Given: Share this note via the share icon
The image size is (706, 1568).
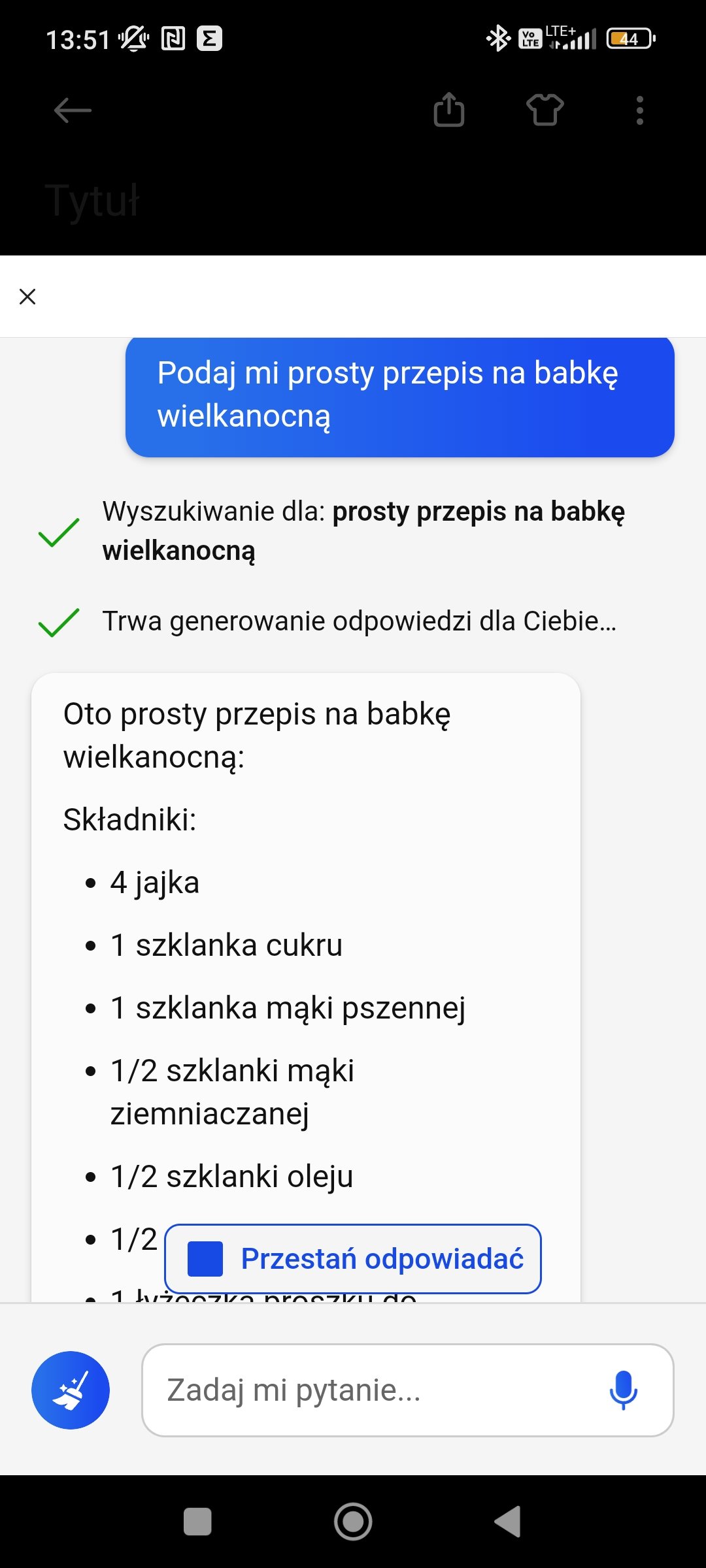Looking at the screenshot, I should pos(449,109).
